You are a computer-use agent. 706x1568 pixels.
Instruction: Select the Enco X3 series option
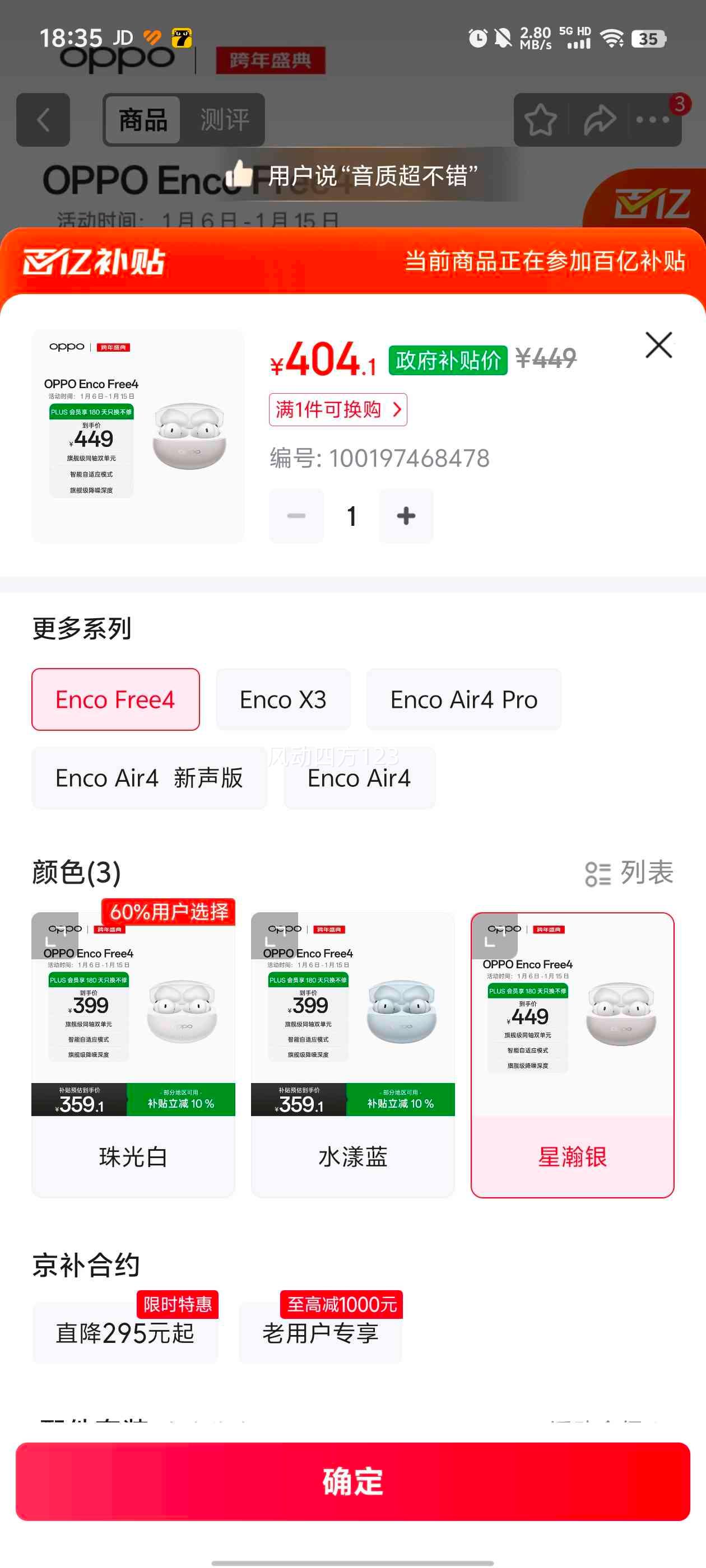click(x=282, y=699)
